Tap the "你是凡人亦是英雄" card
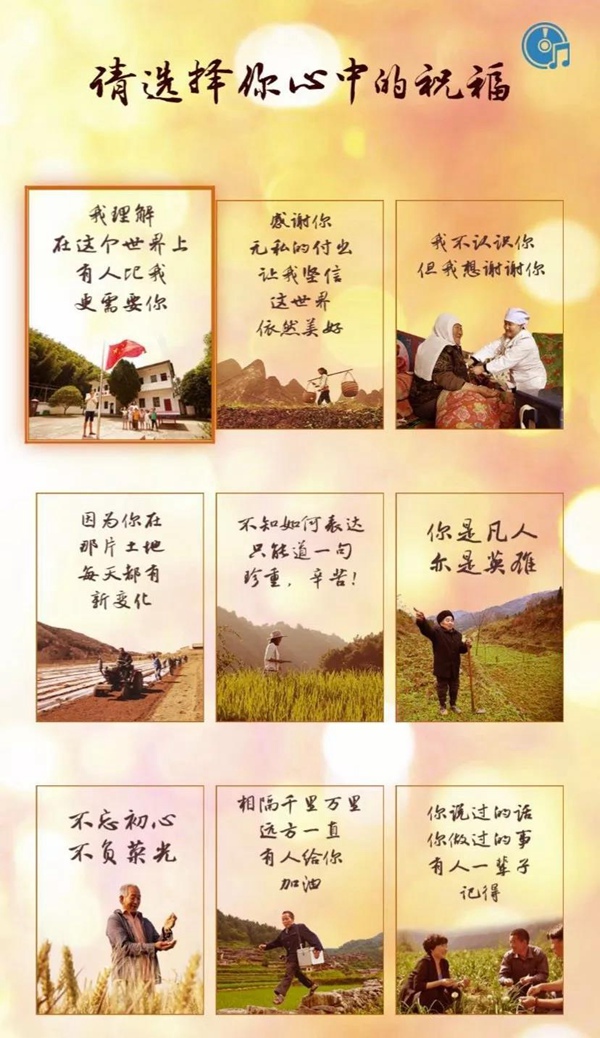Viewport: 600px width, 1038px height. [x=479, y=606]
